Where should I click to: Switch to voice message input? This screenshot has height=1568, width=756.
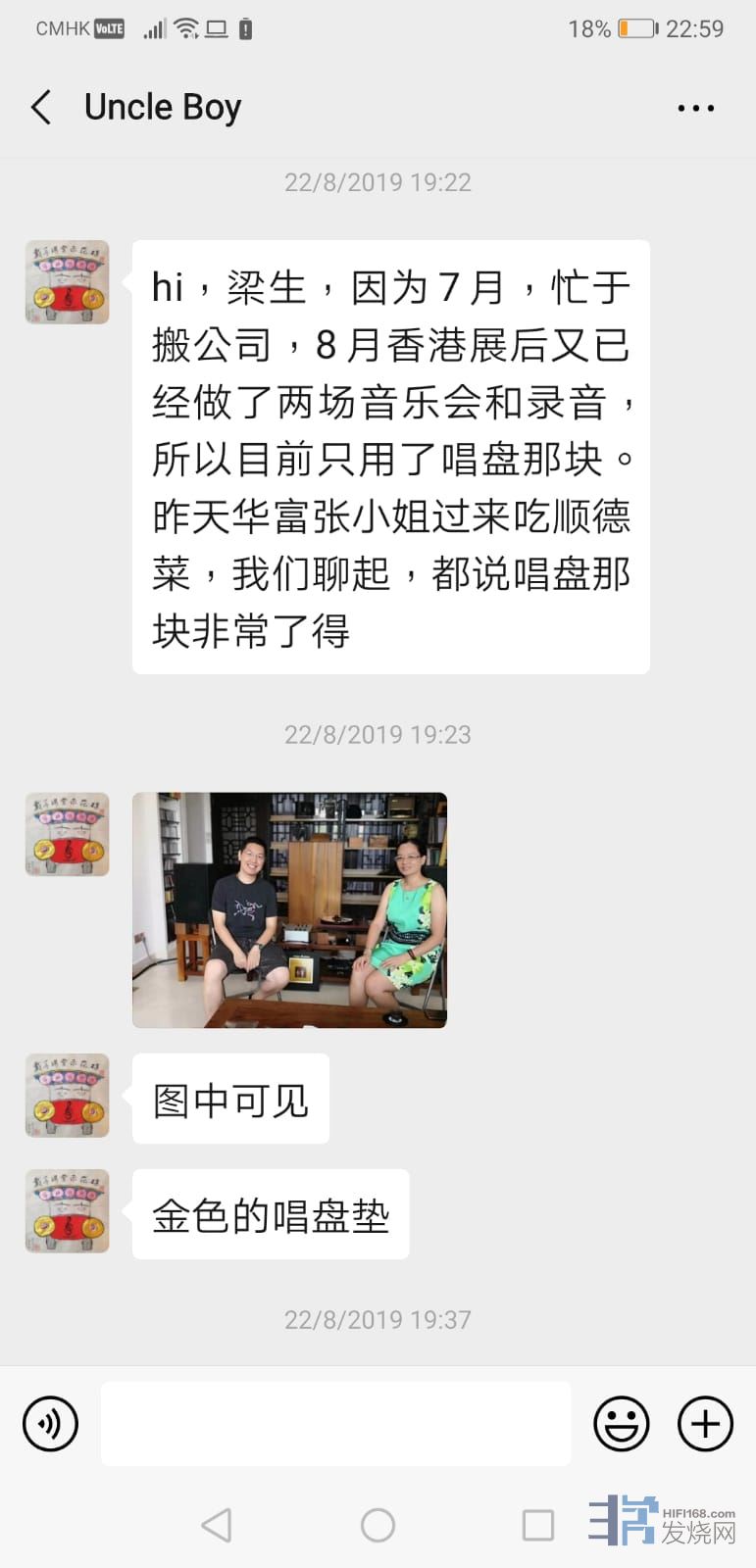(x=50, y=1423)
